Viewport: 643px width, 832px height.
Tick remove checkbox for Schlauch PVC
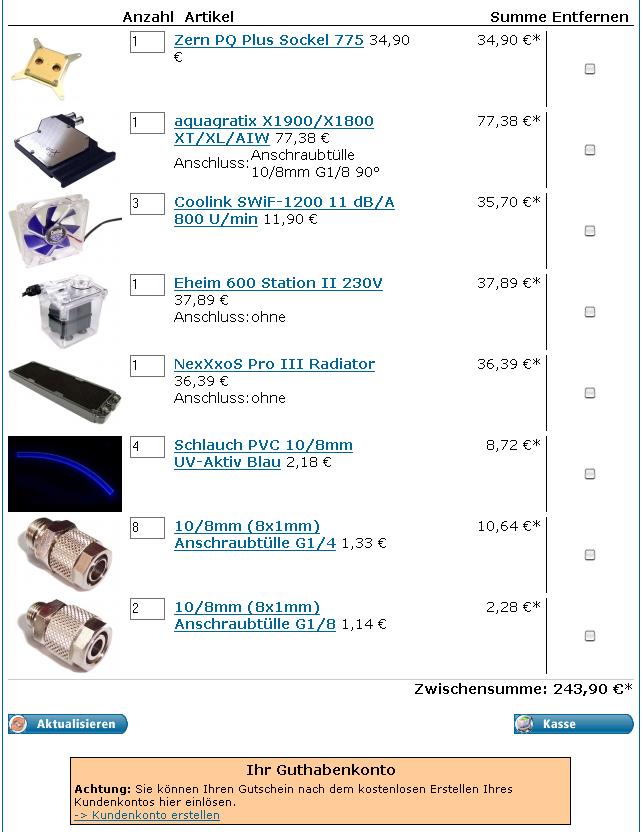click(590, 474)
